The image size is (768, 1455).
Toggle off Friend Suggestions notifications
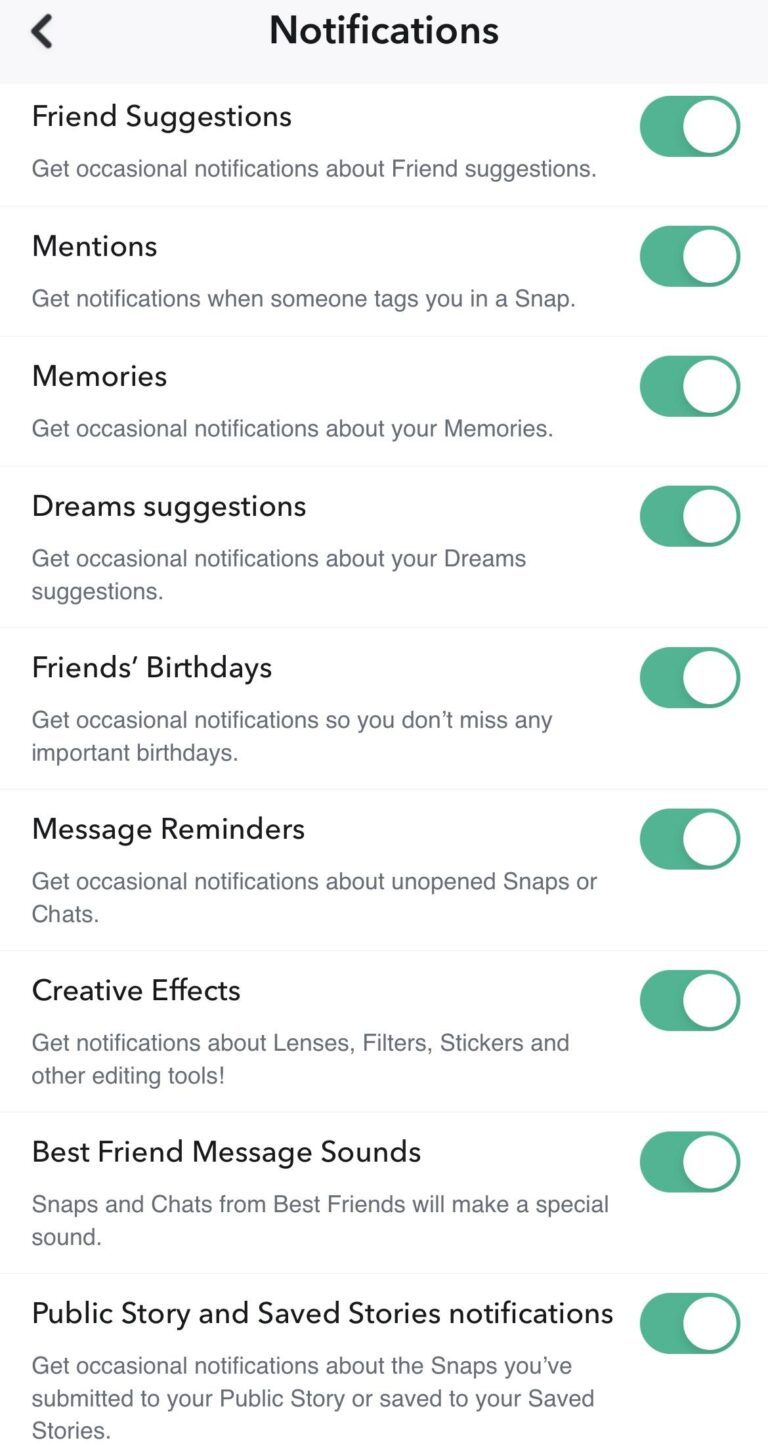tap(690, 126)
